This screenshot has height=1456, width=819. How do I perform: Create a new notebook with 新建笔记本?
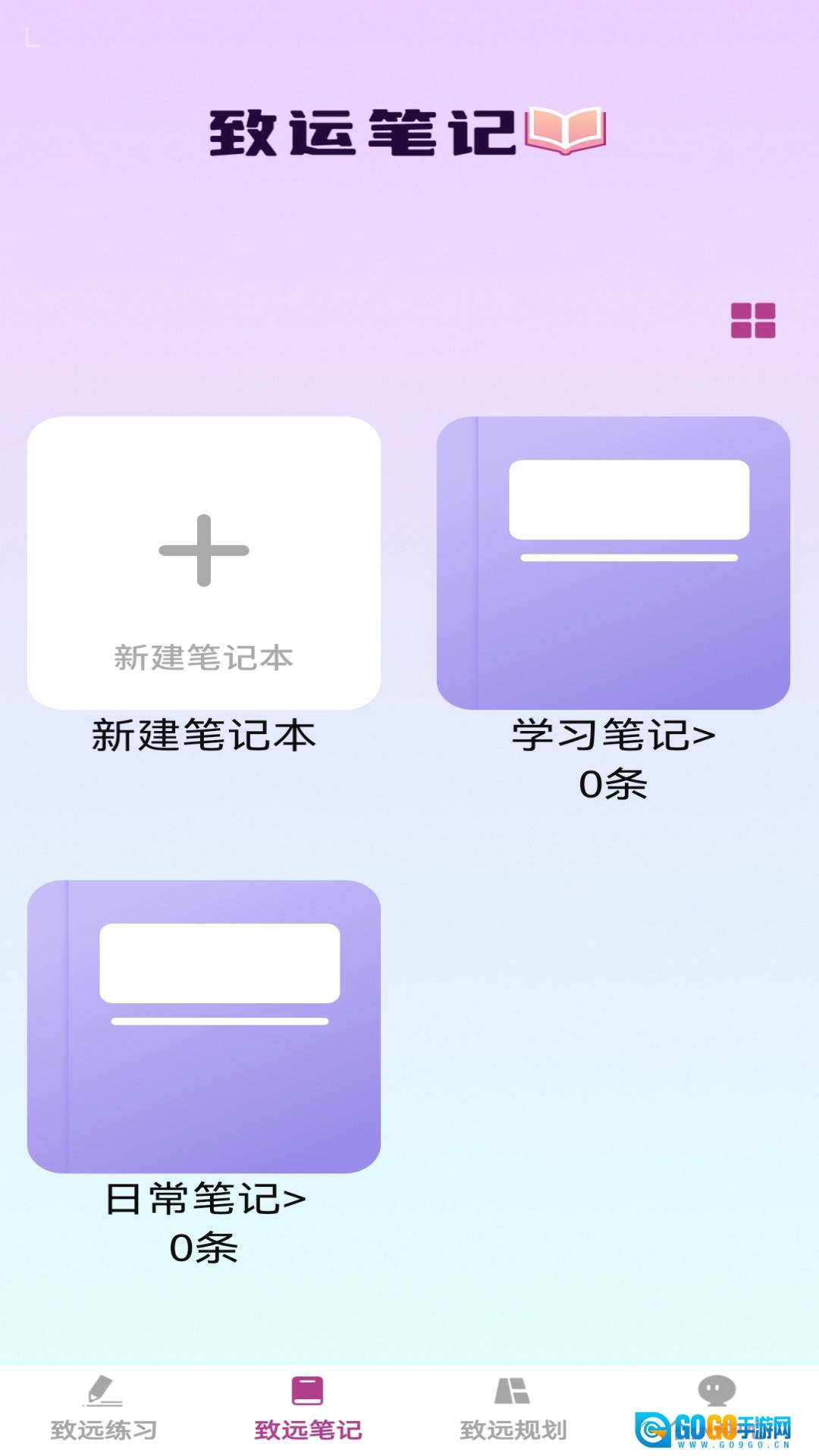(x=204, y=563)
